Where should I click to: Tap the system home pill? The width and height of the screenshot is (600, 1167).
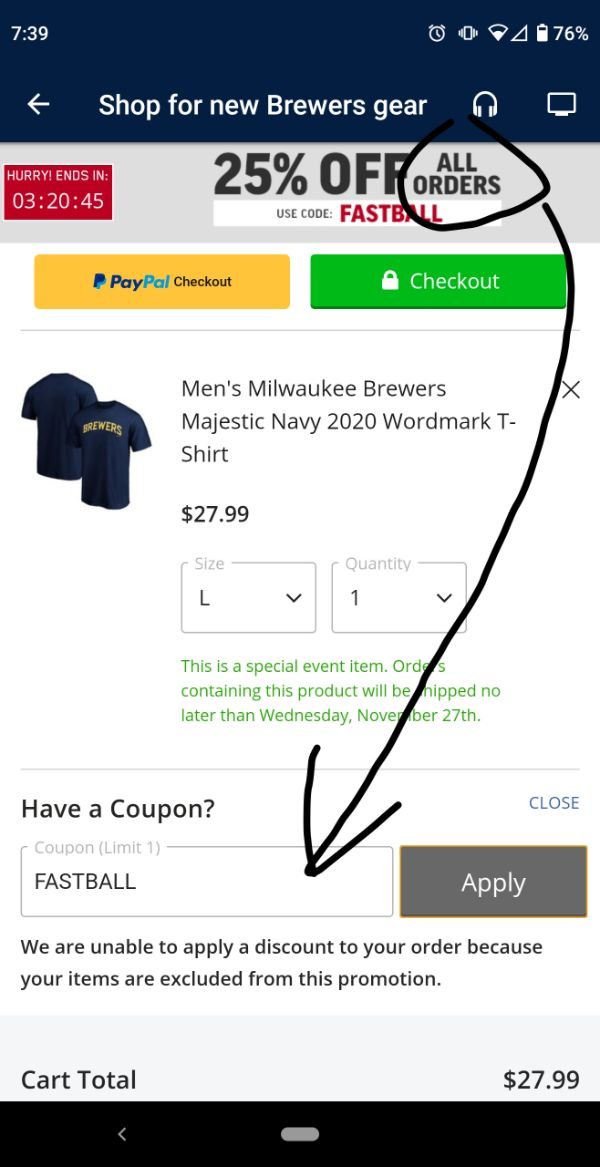(x=300, y=1134)
